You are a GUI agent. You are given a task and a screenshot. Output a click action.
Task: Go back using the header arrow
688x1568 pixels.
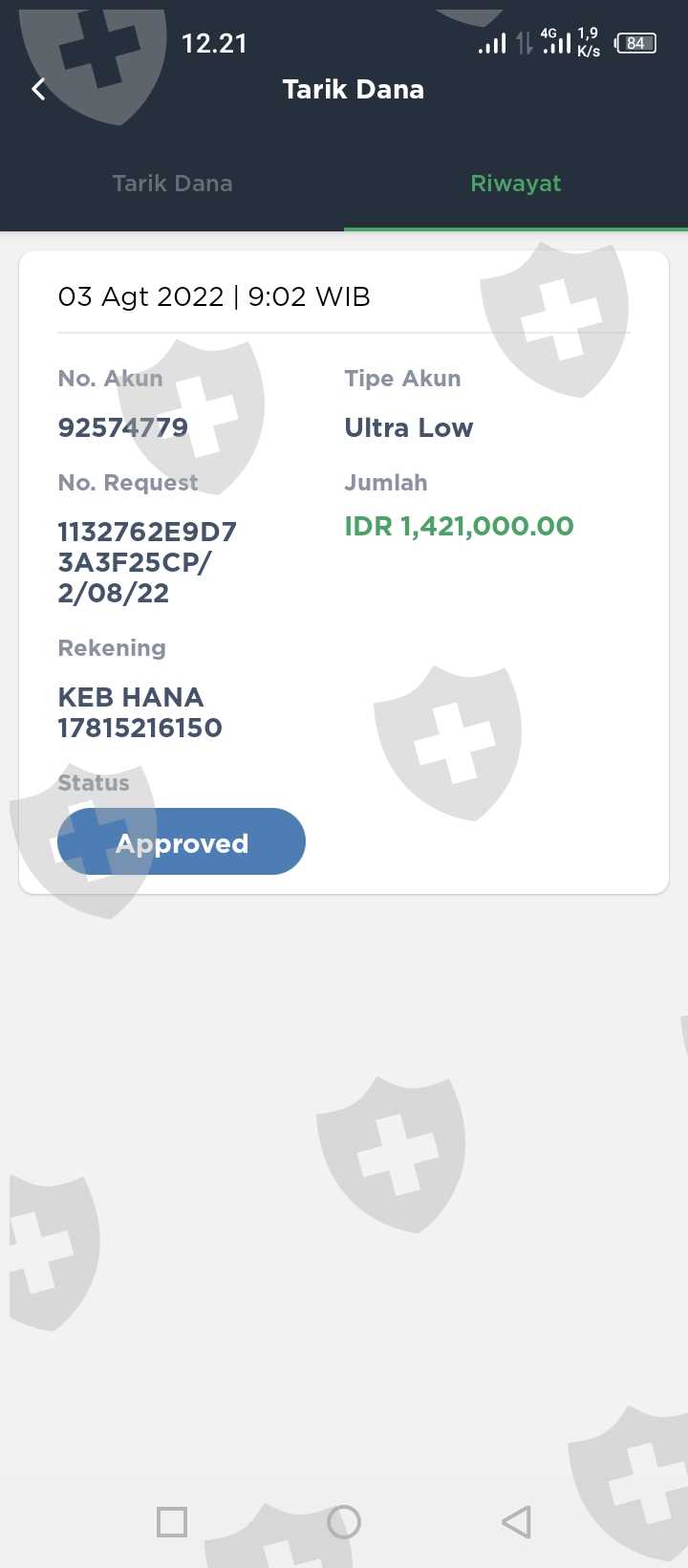tap(39, 89)
